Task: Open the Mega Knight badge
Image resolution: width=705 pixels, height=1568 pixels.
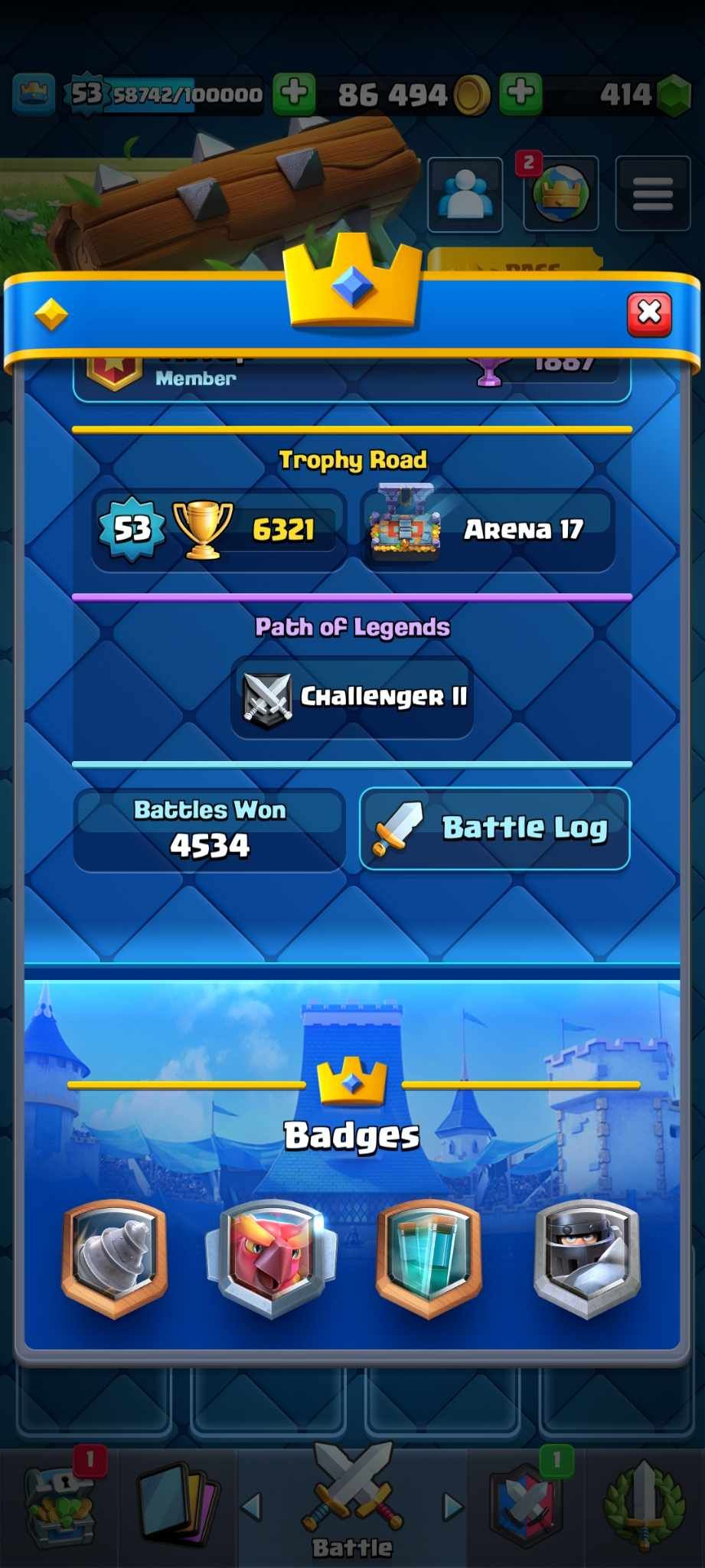Action: (586, 1258)
